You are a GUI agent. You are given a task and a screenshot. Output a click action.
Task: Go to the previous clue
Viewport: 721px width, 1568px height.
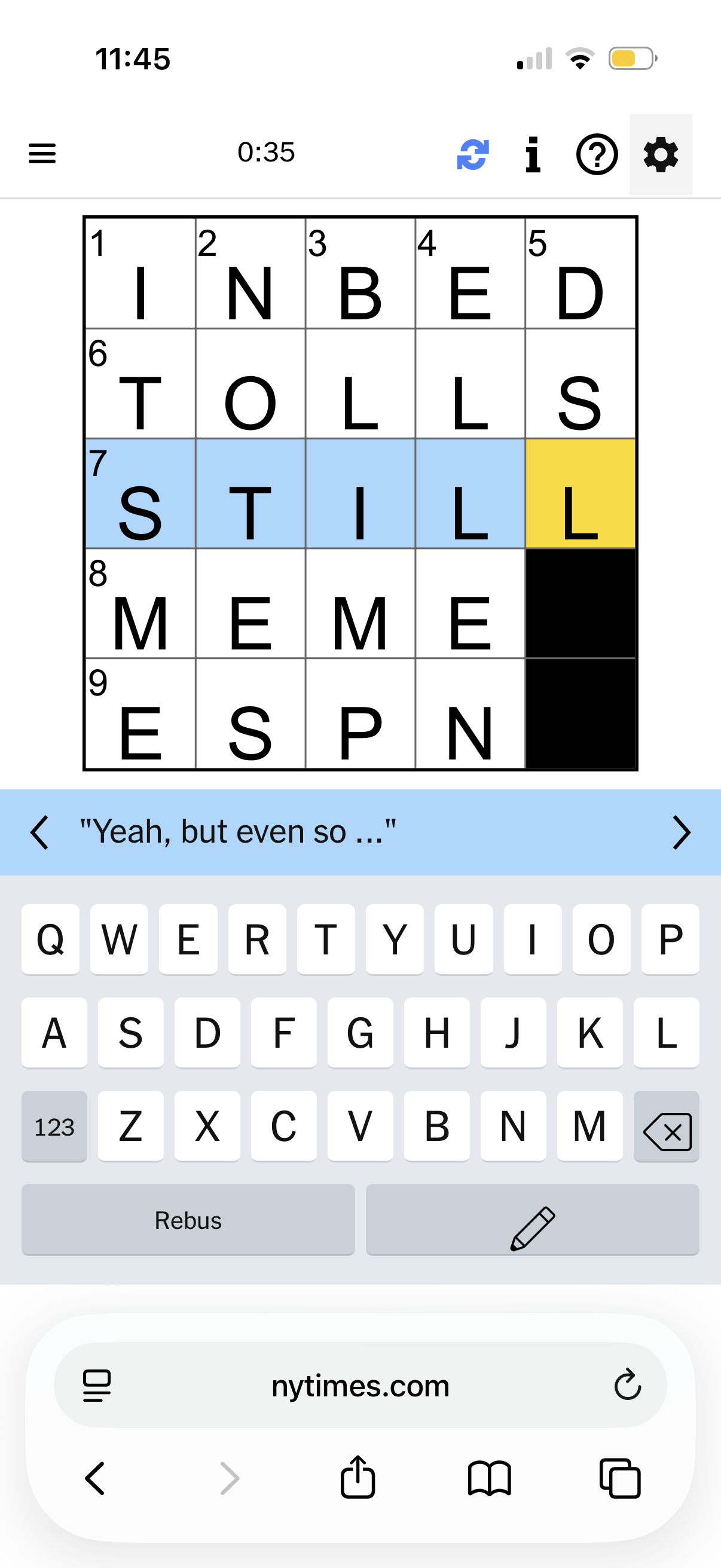(x=39, y=832)
